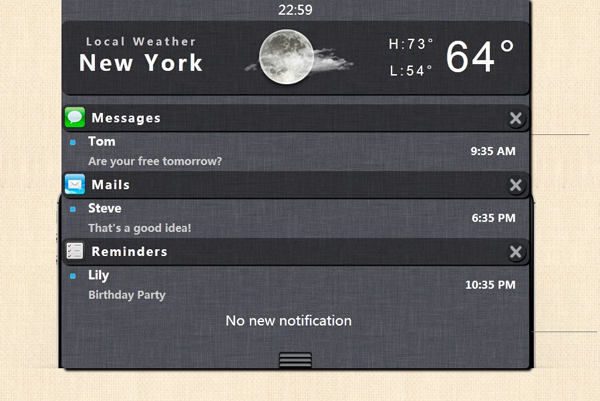Open Tom's message notification
Viewport: 600px width, 401px height.
coord(290,151)
